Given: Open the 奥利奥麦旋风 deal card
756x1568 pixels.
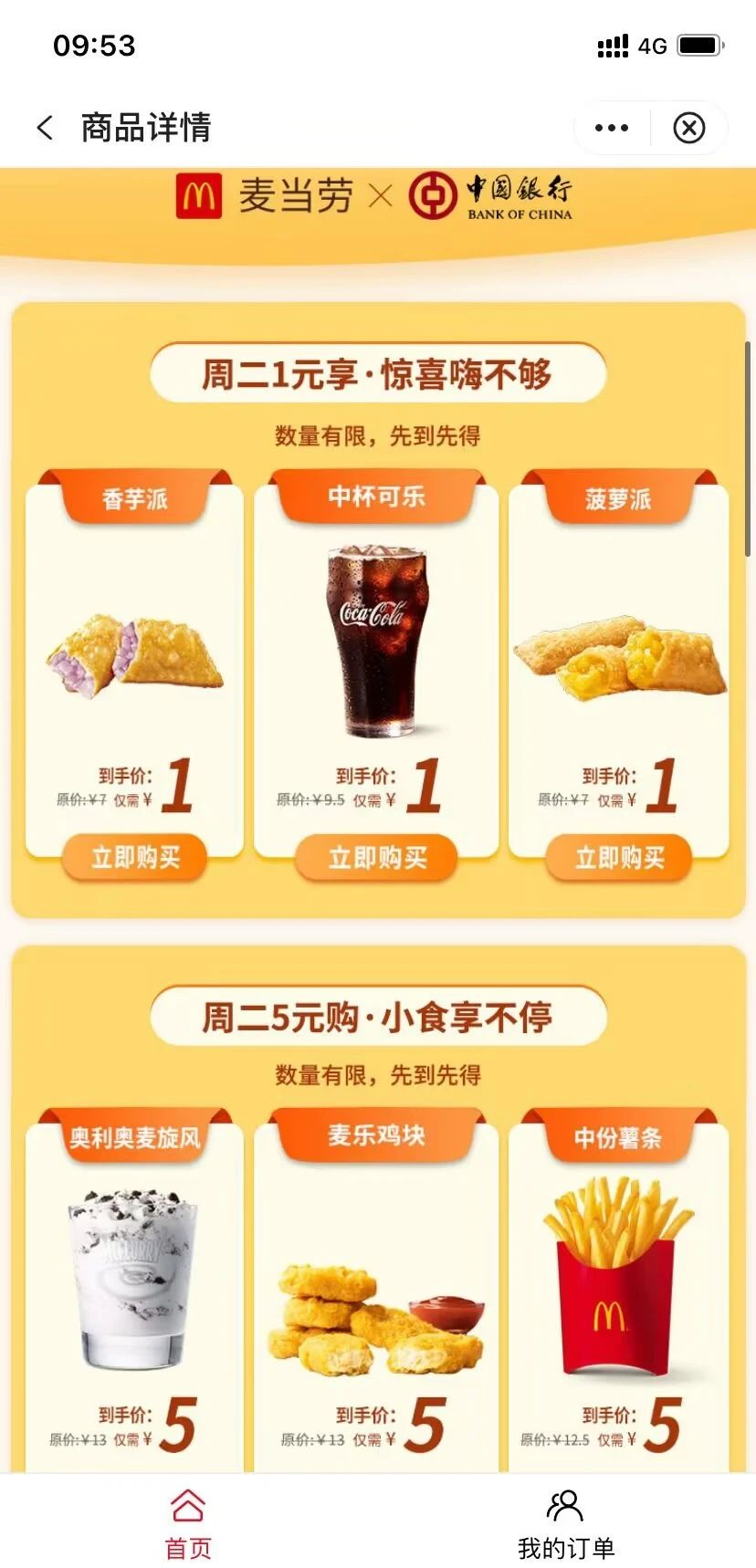Looking at the screenshot, I should point(135,1289).
